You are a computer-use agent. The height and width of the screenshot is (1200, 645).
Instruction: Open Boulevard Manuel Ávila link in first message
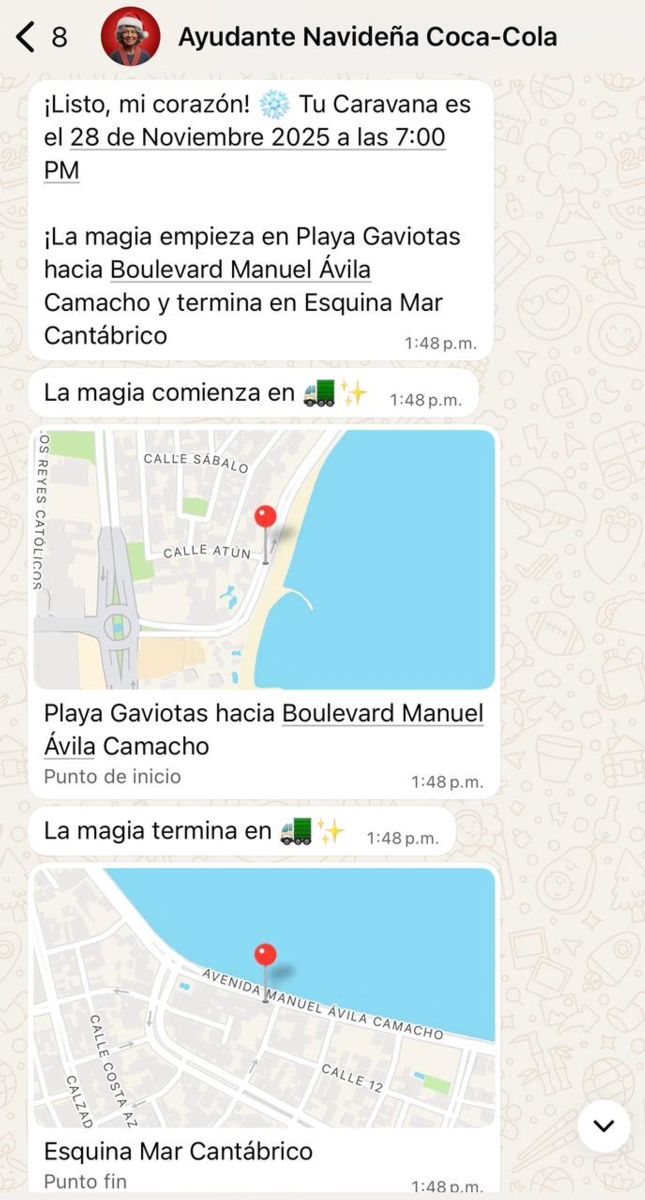[x=240, y=270]
